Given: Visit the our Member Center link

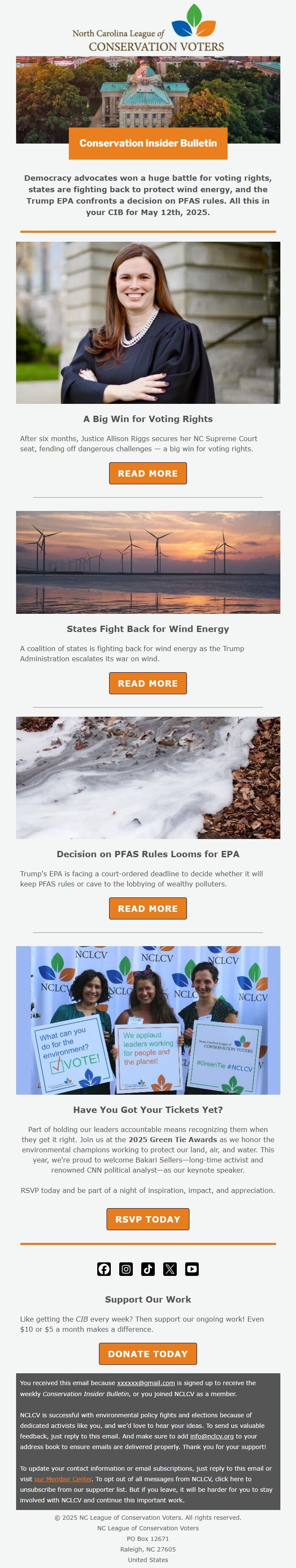Looking at the screenshot, I should click(63, 1479).
